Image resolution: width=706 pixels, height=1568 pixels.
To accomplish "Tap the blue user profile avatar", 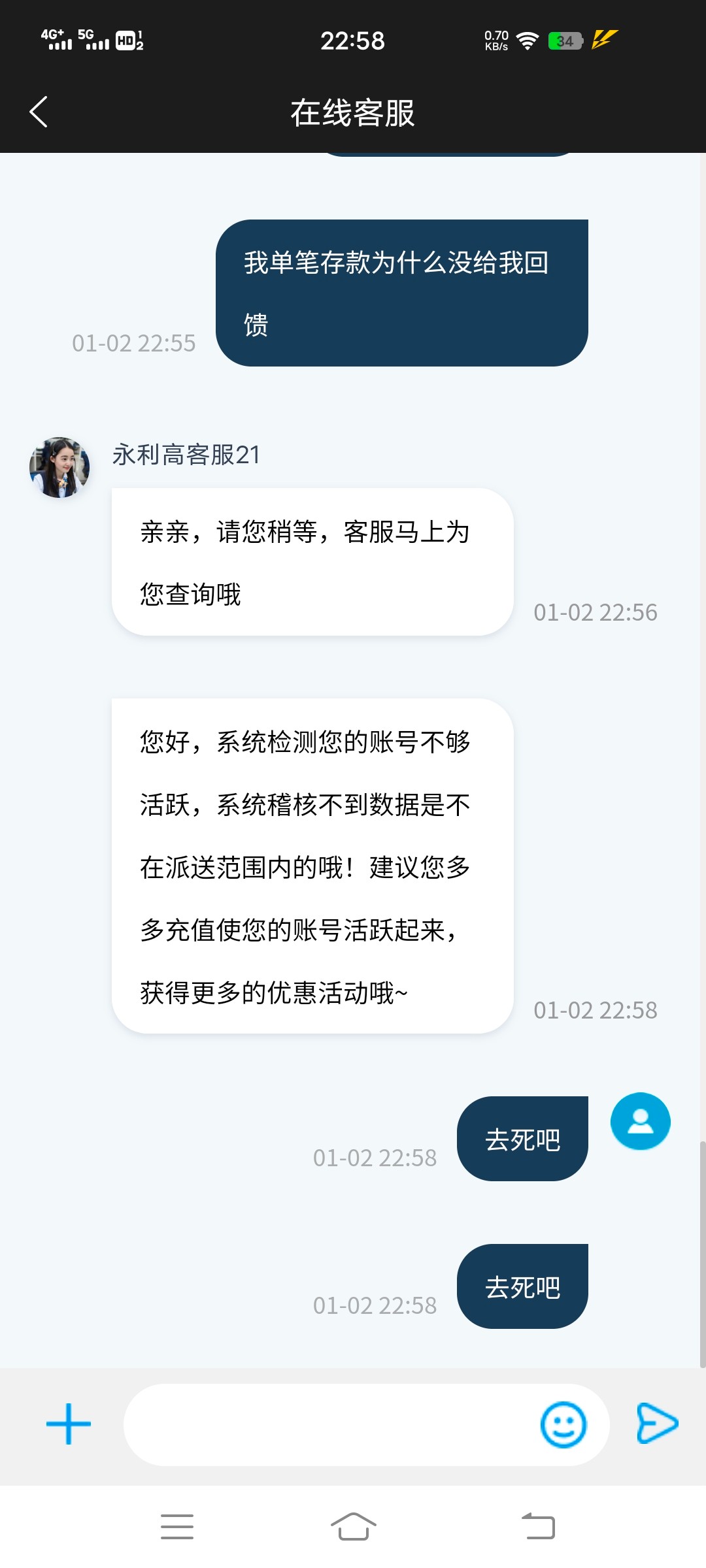I will point(640,1121).
